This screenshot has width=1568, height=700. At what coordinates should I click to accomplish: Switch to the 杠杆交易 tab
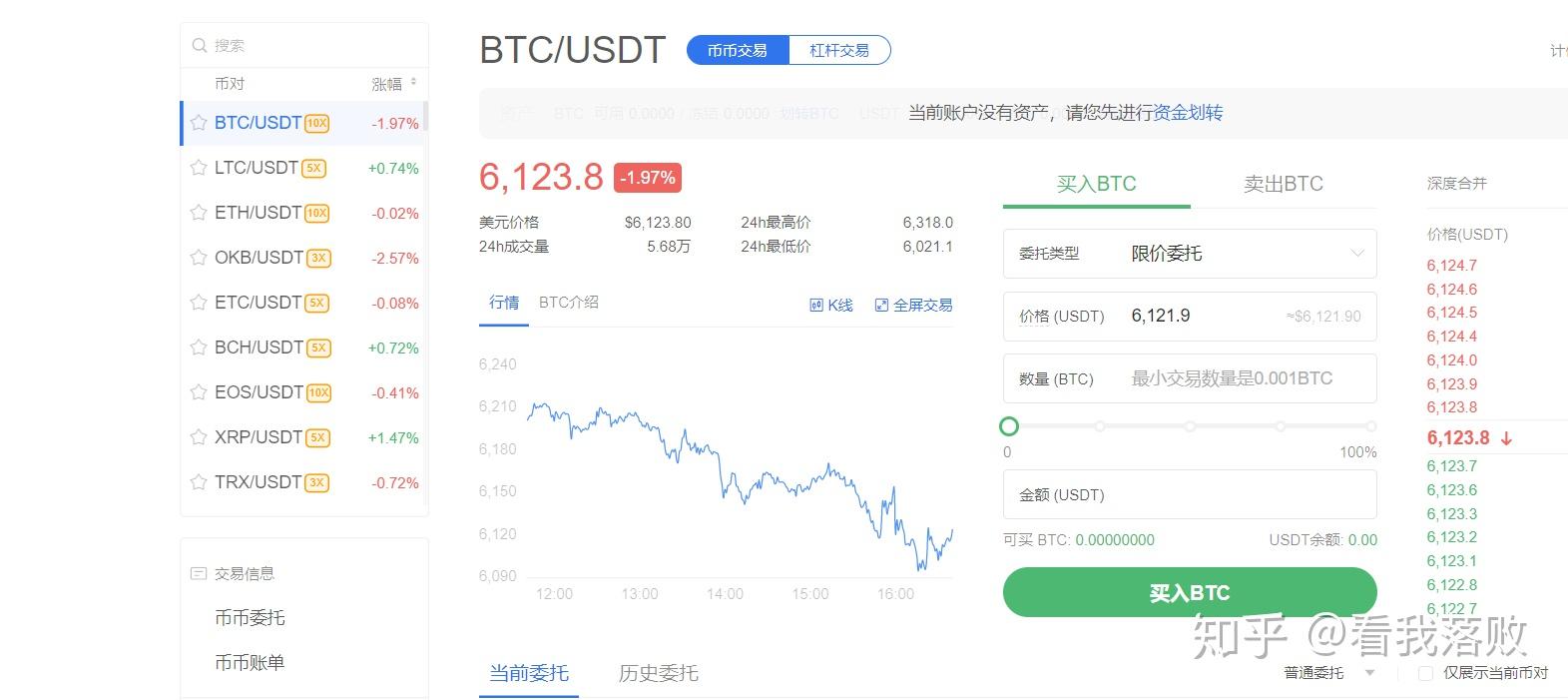click(x=838, y=50)
